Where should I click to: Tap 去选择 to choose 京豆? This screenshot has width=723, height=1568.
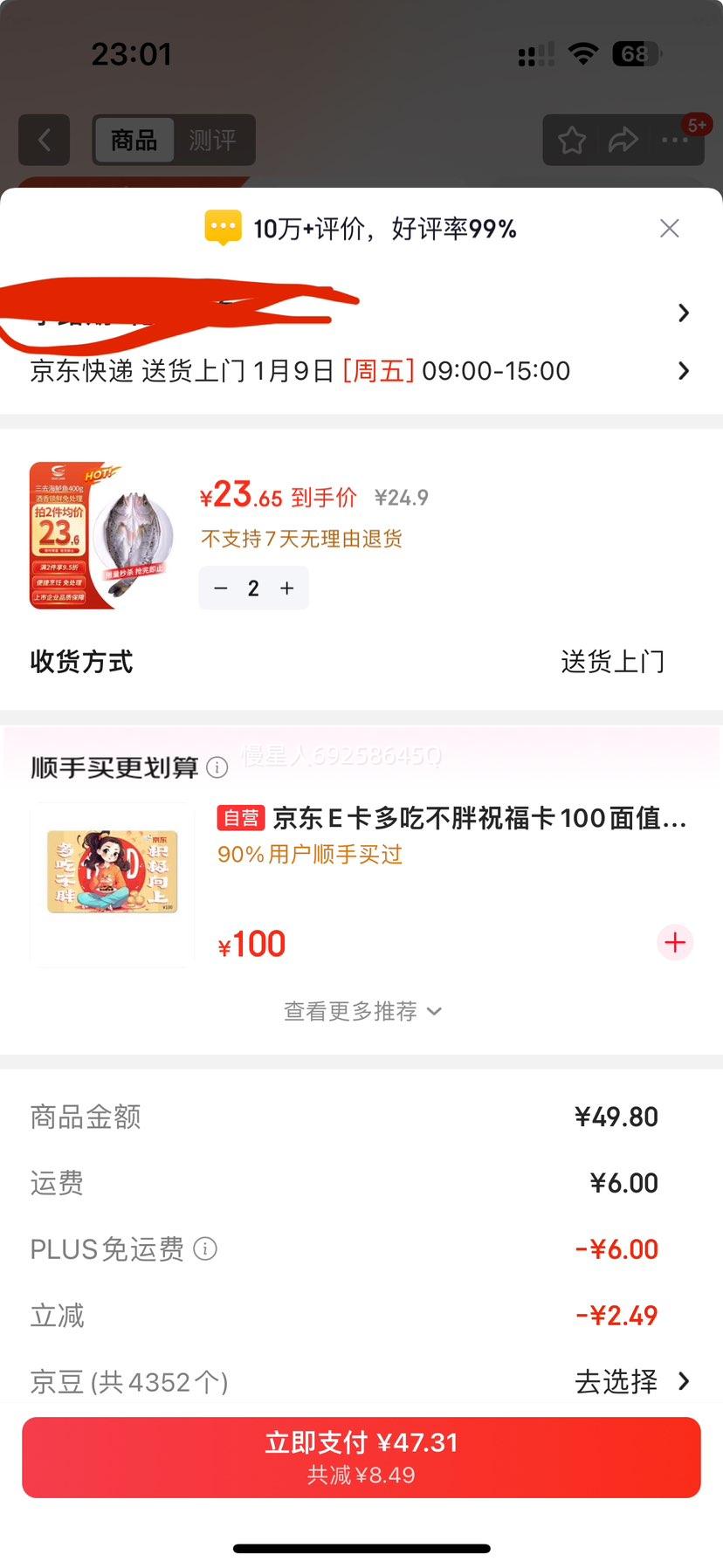pos(615,1382)
